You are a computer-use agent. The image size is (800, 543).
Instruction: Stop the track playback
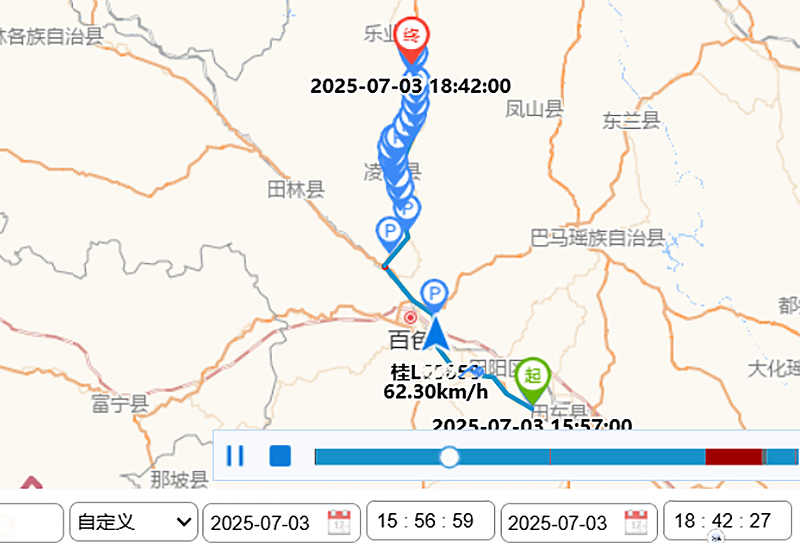(x=280, y=456)
